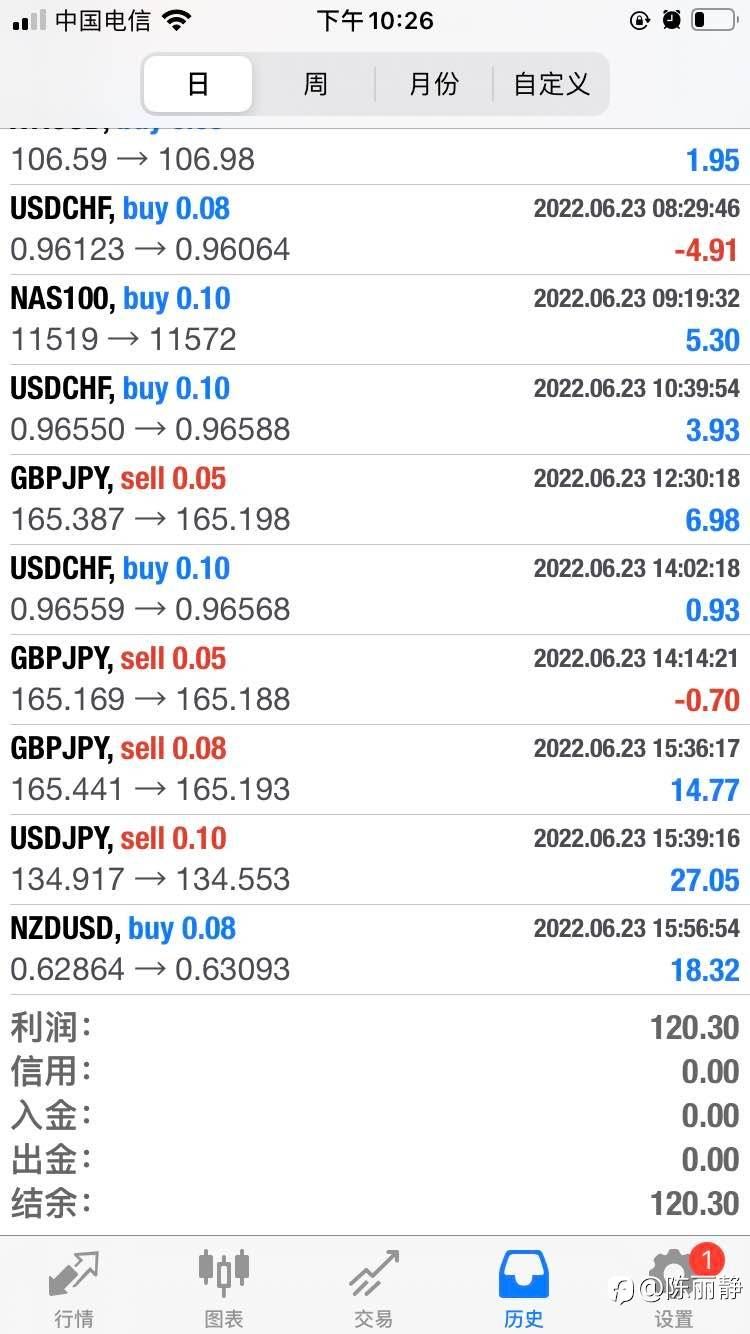Open the USDJPY sell 0.10 trade details
750x1334 pixels.
click(375, 859)
